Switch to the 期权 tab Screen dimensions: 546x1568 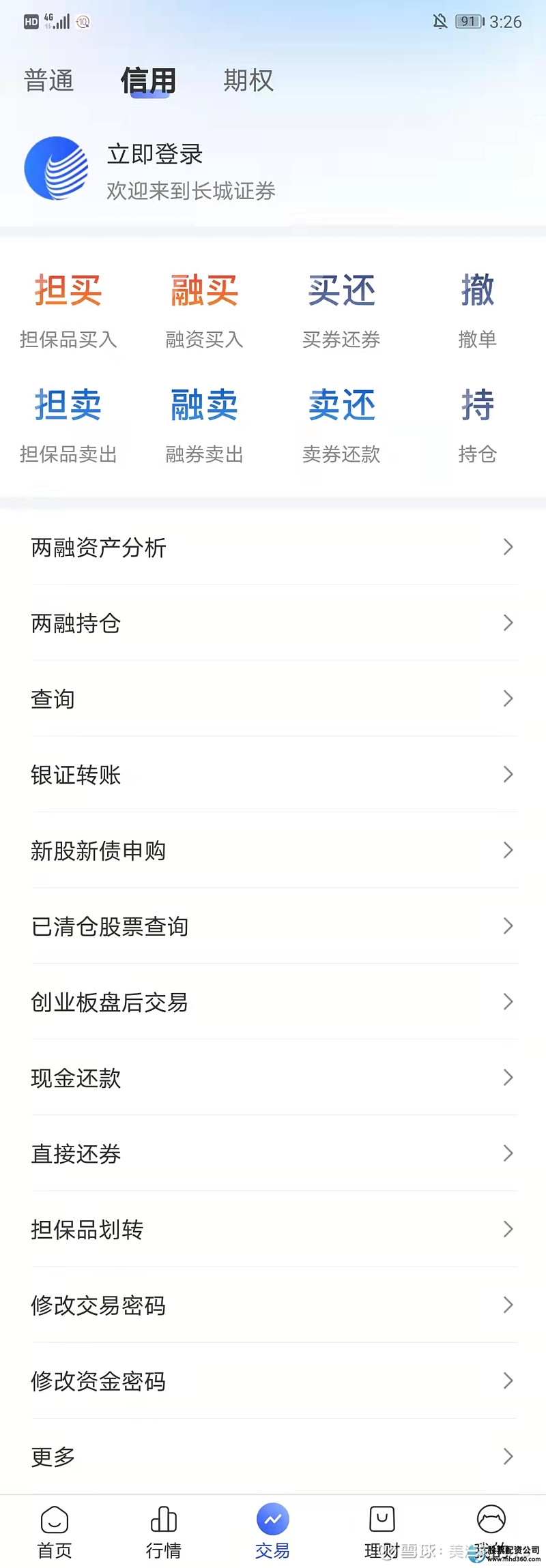pyautogui.click(x=248, y=80)
